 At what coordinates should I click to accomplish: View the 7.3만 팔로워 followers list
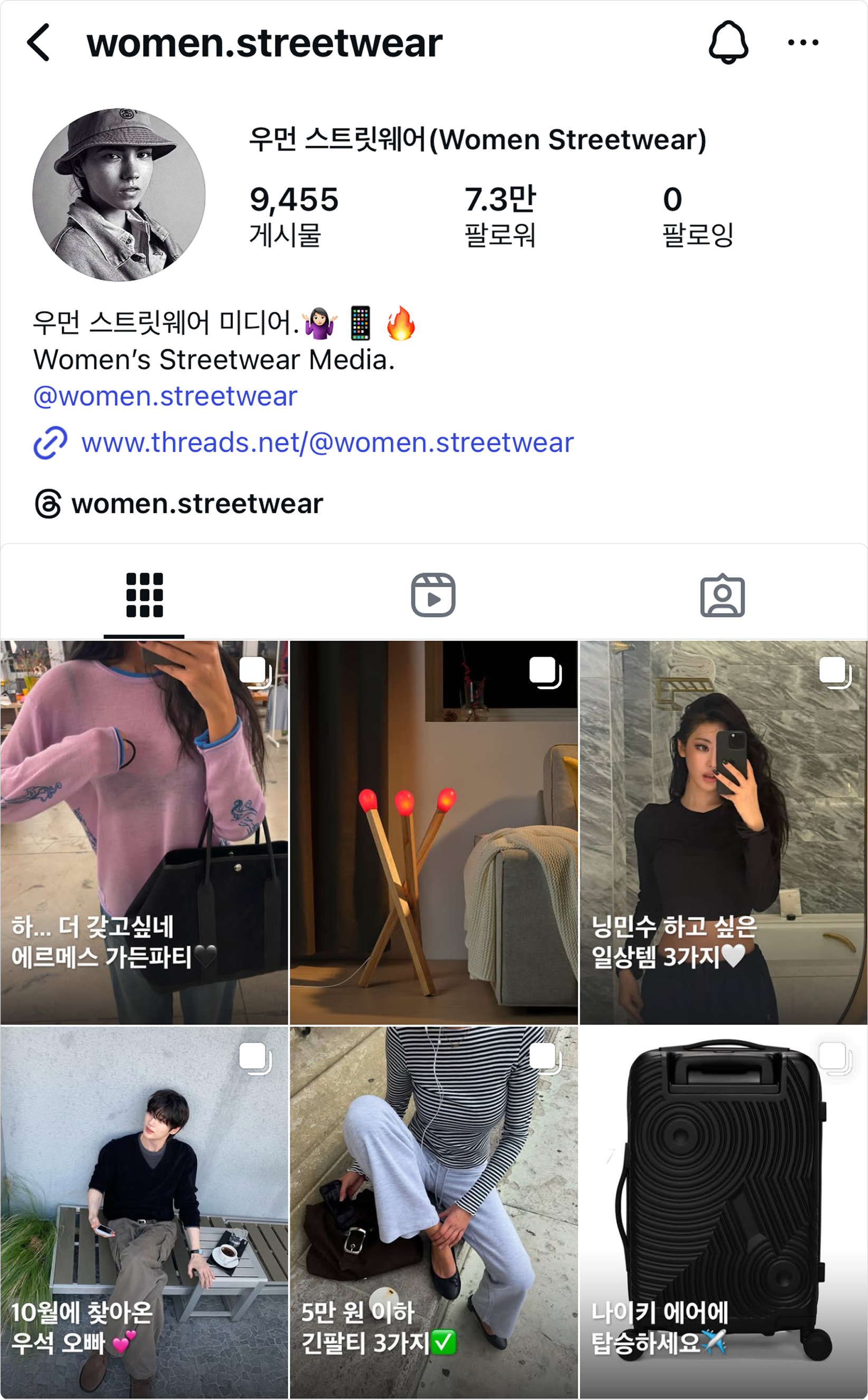[499, 215]
